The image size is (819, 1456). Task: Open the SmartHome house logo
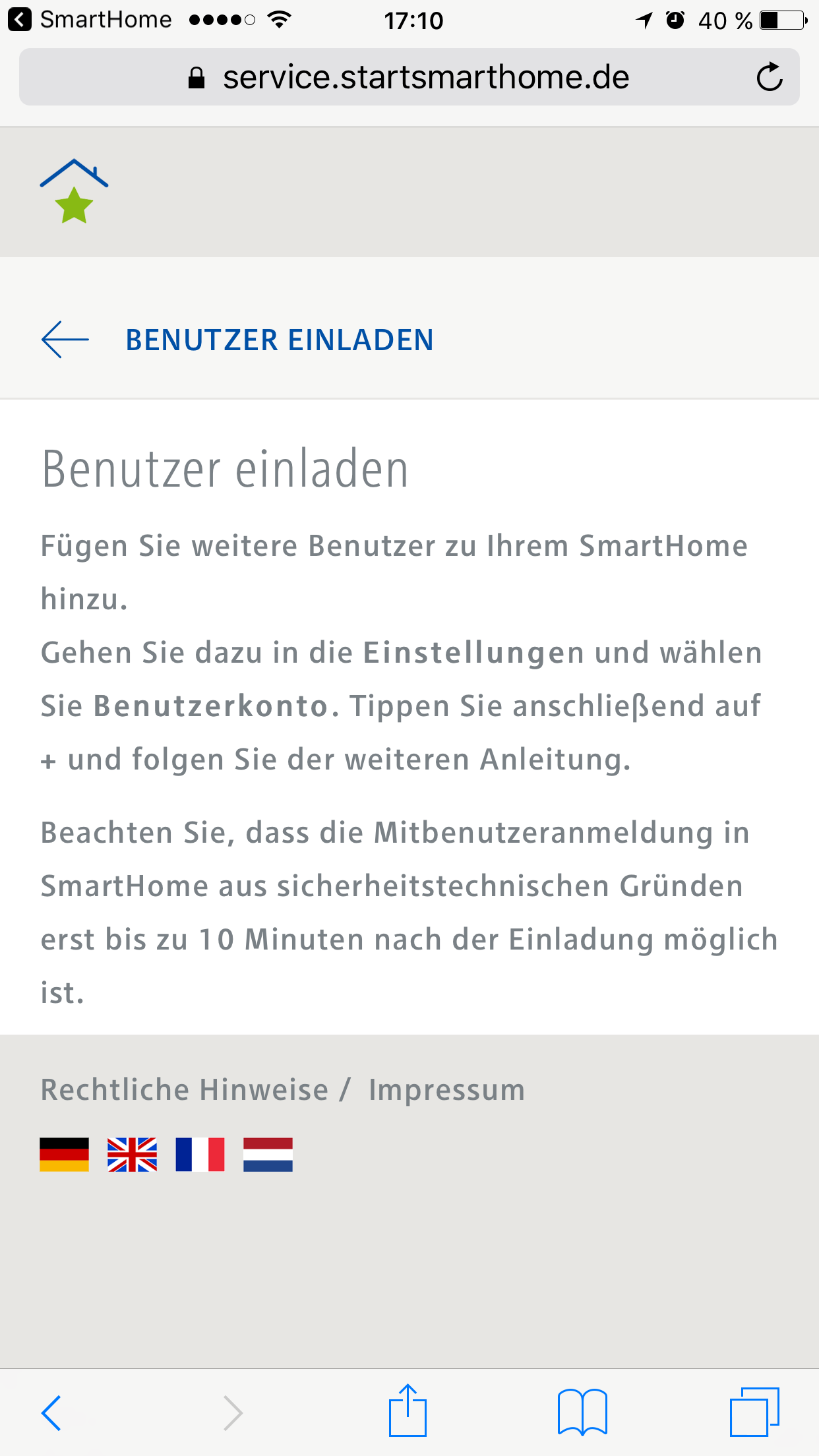click(74, 191)
